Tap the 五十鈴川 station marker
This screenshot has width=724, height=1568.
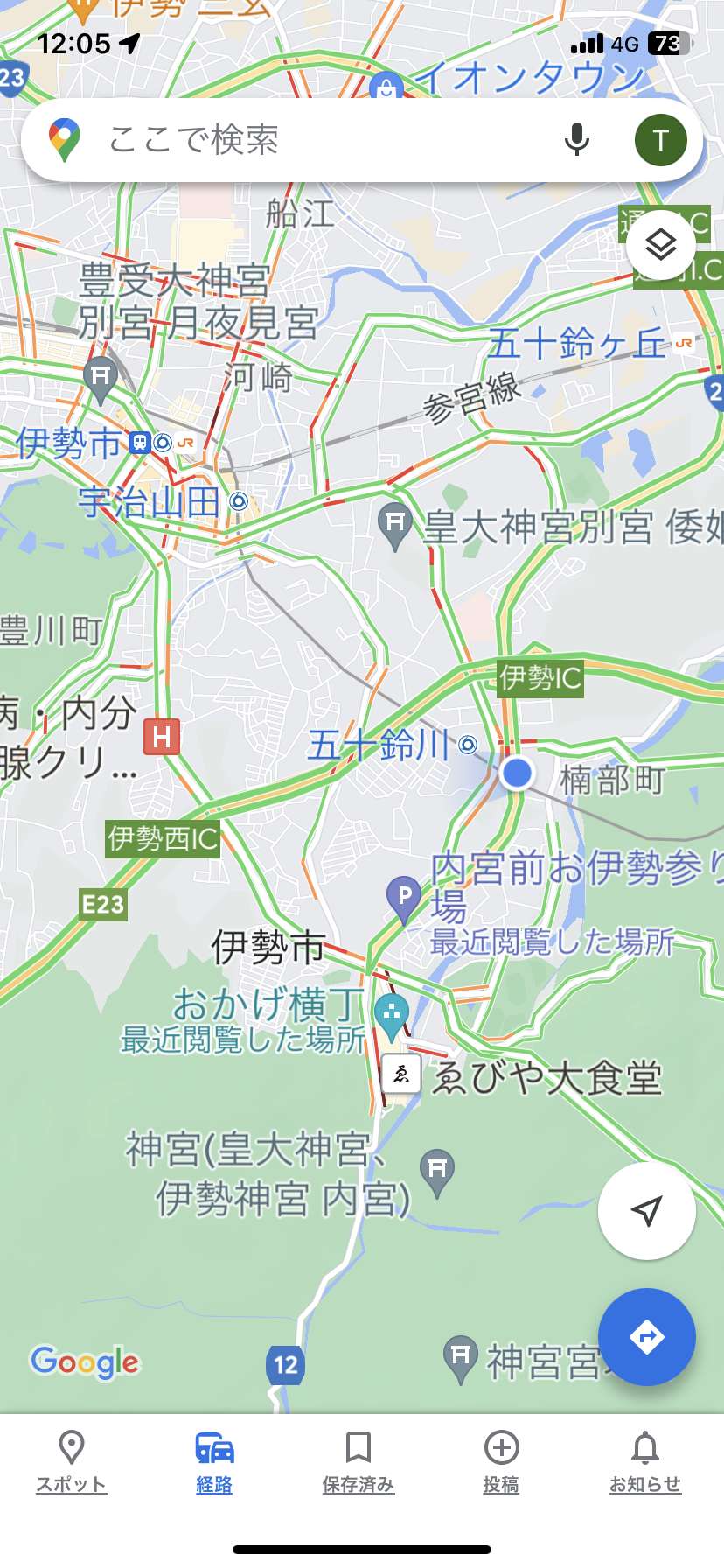coord(468,745)
